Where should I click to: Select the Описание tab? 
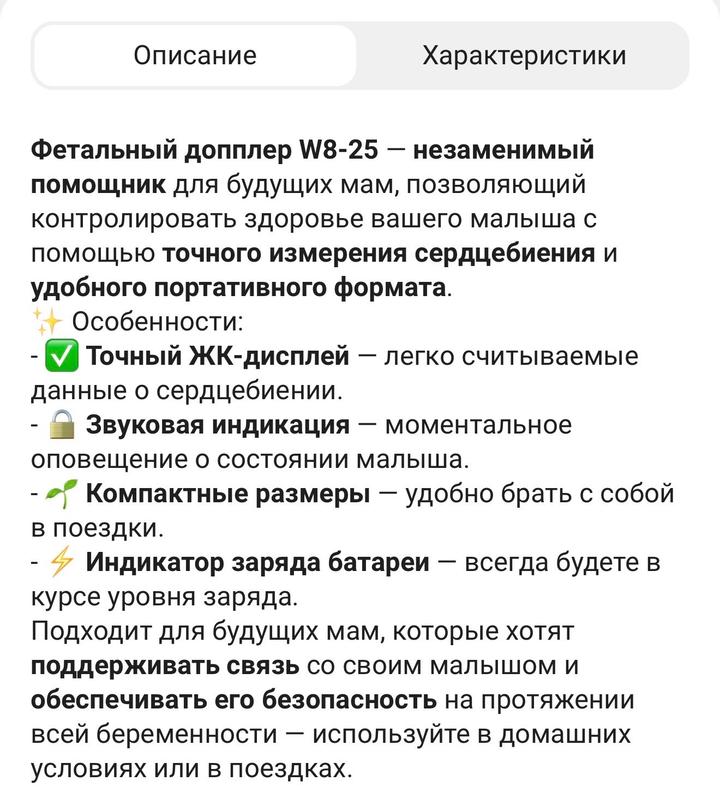click(195, 55)
